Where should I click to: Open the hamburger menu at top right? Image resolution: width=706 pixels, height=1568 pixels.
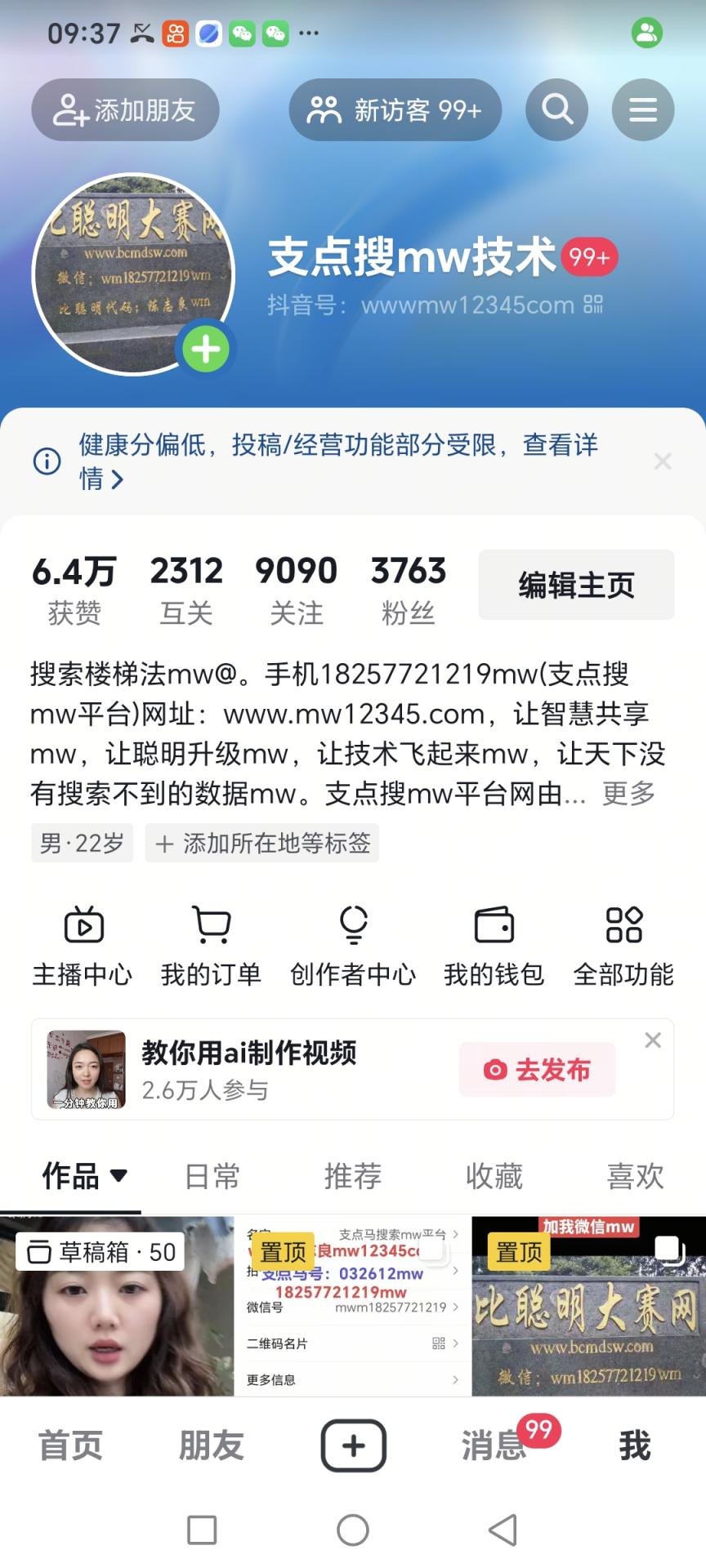tap(642, 109)
